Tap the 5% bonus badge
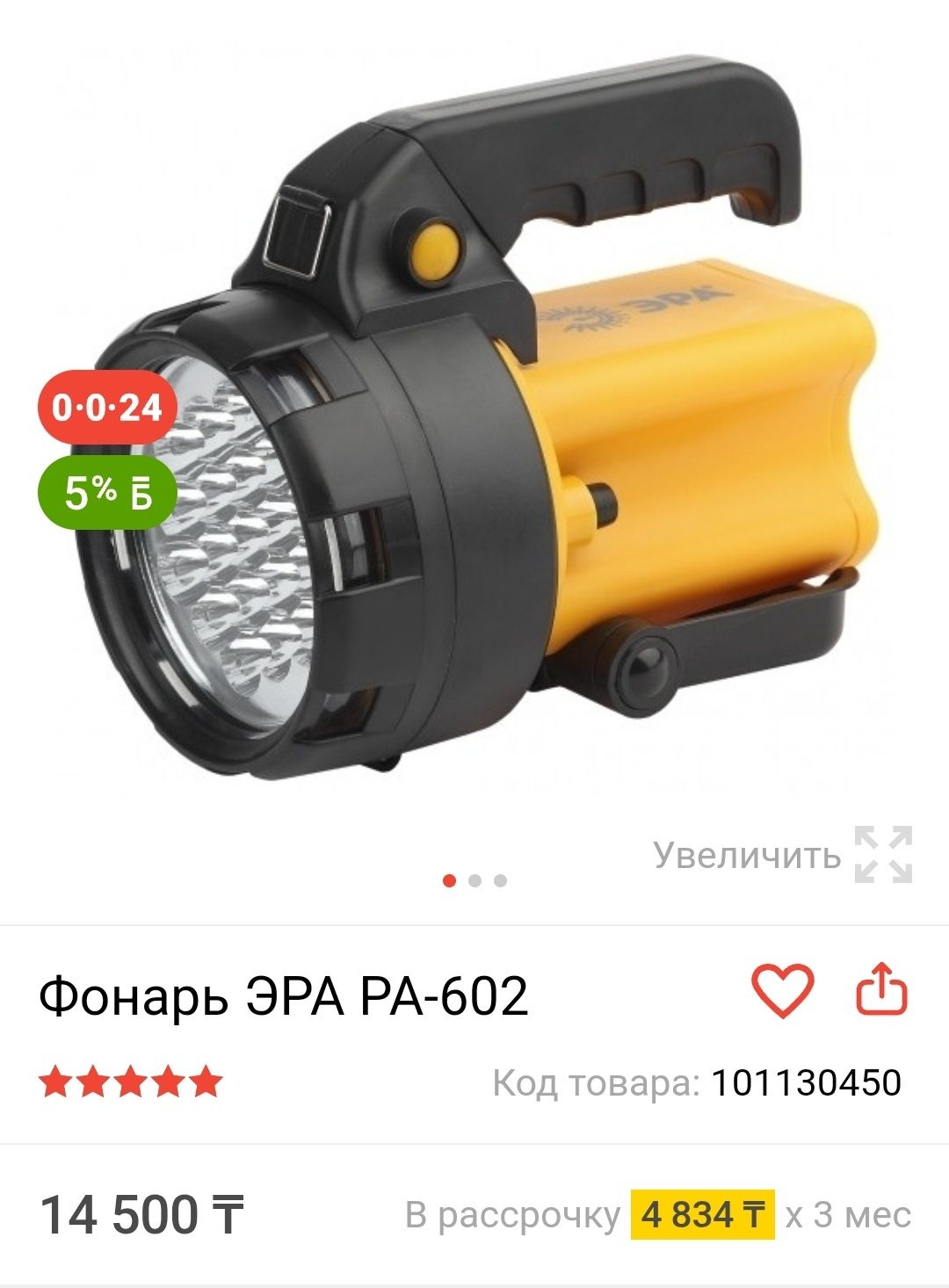The width and height of the screenshot is (949, 1288). [x=106, y=493]
